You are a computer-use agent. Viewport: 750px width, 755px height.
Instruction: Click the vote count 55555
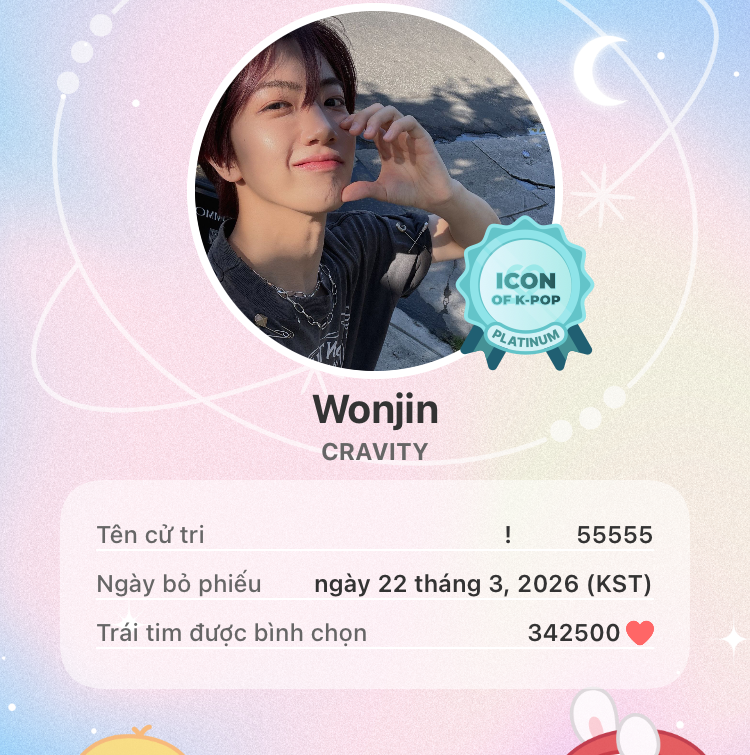pyautogui.click(x=617, y=534)
